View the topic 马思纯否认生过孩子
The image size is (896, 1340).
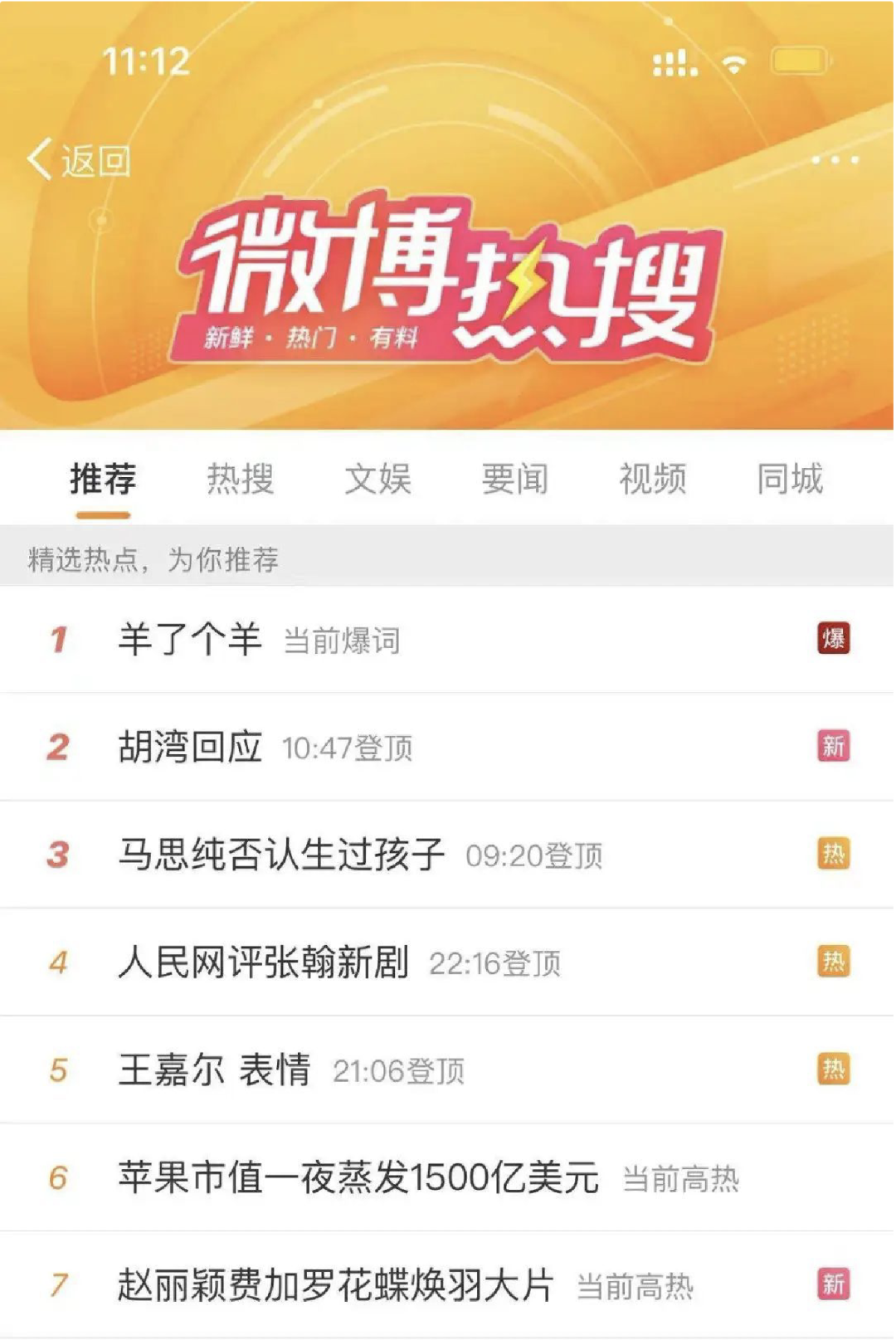pyautogui.click(x=448, y=855)
